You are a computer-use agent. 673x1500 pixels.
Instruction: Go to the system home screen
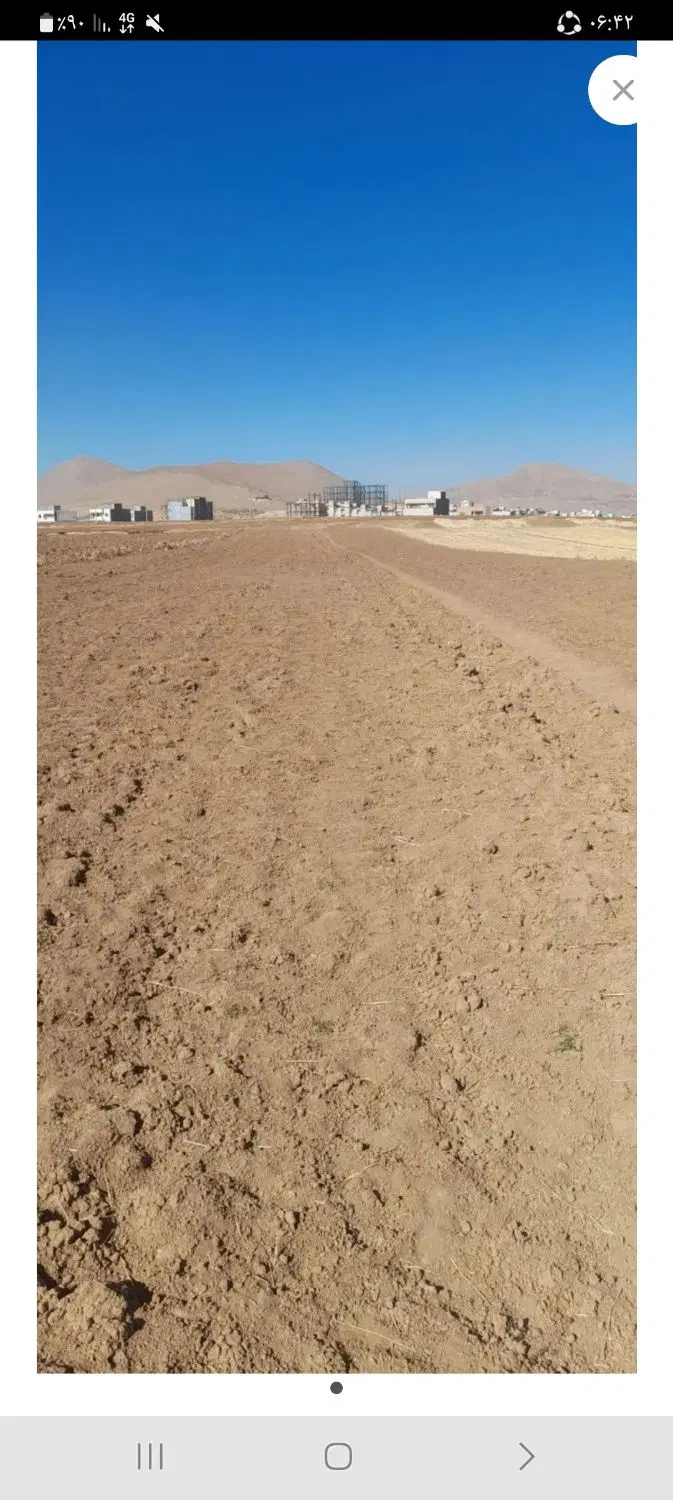point(338,1456)
